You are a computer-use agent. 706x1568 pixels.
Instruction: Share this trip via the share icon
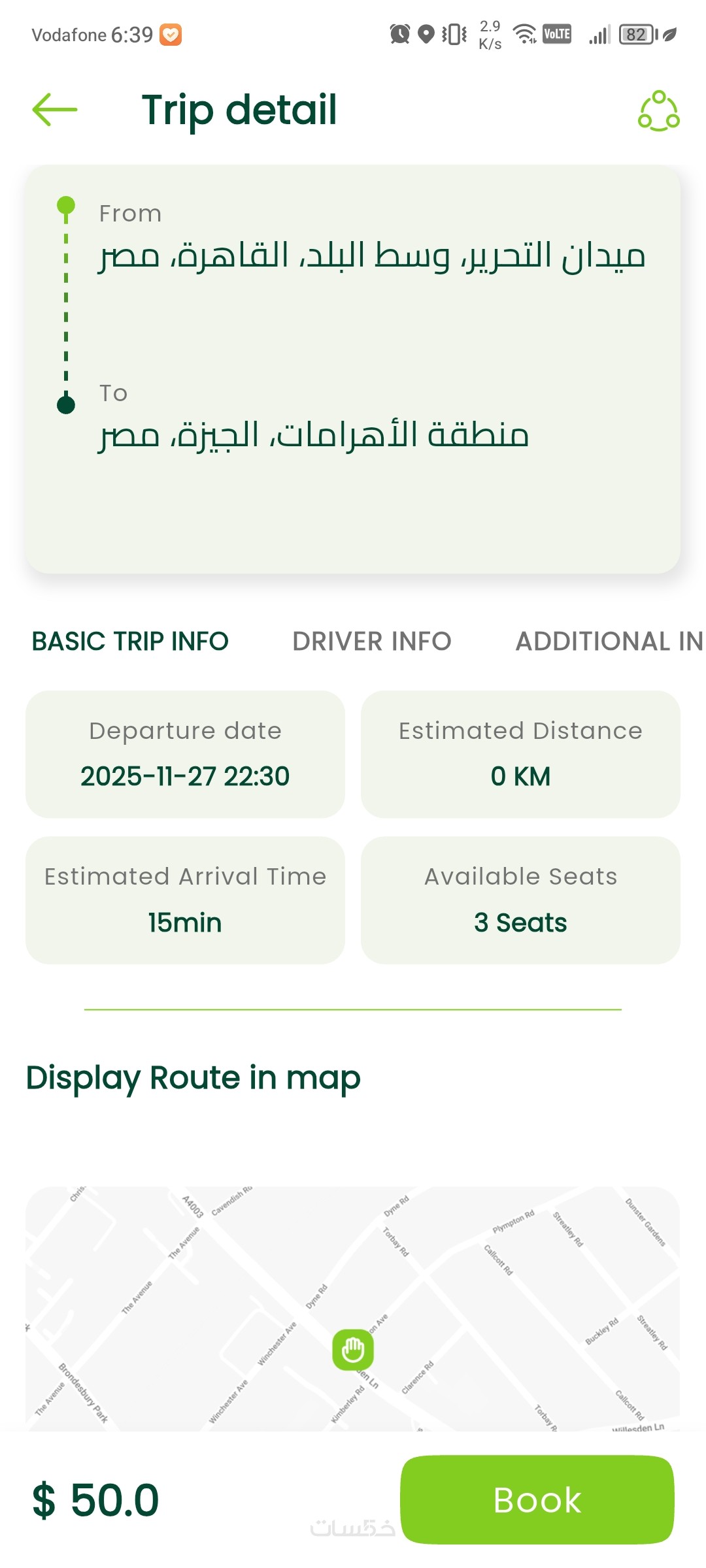click(658, 111)
